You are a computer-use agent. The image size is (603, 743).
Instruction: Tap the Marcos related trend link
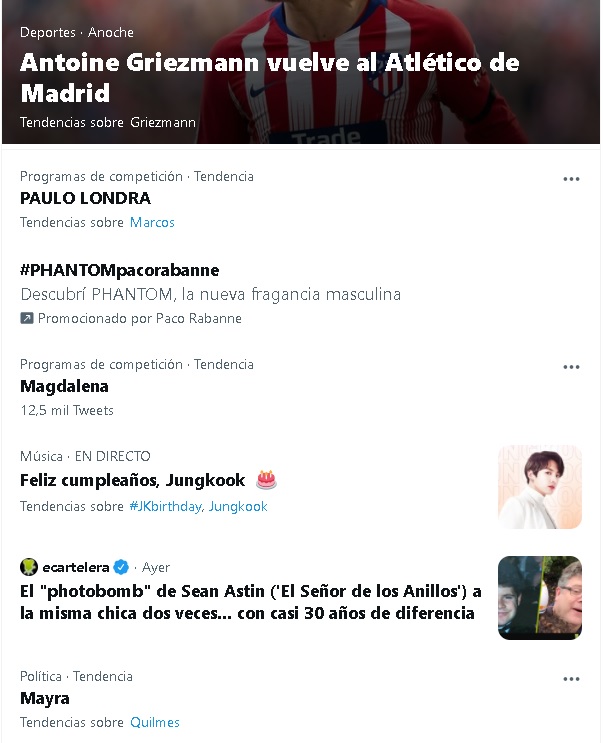[x=152, y=222]
